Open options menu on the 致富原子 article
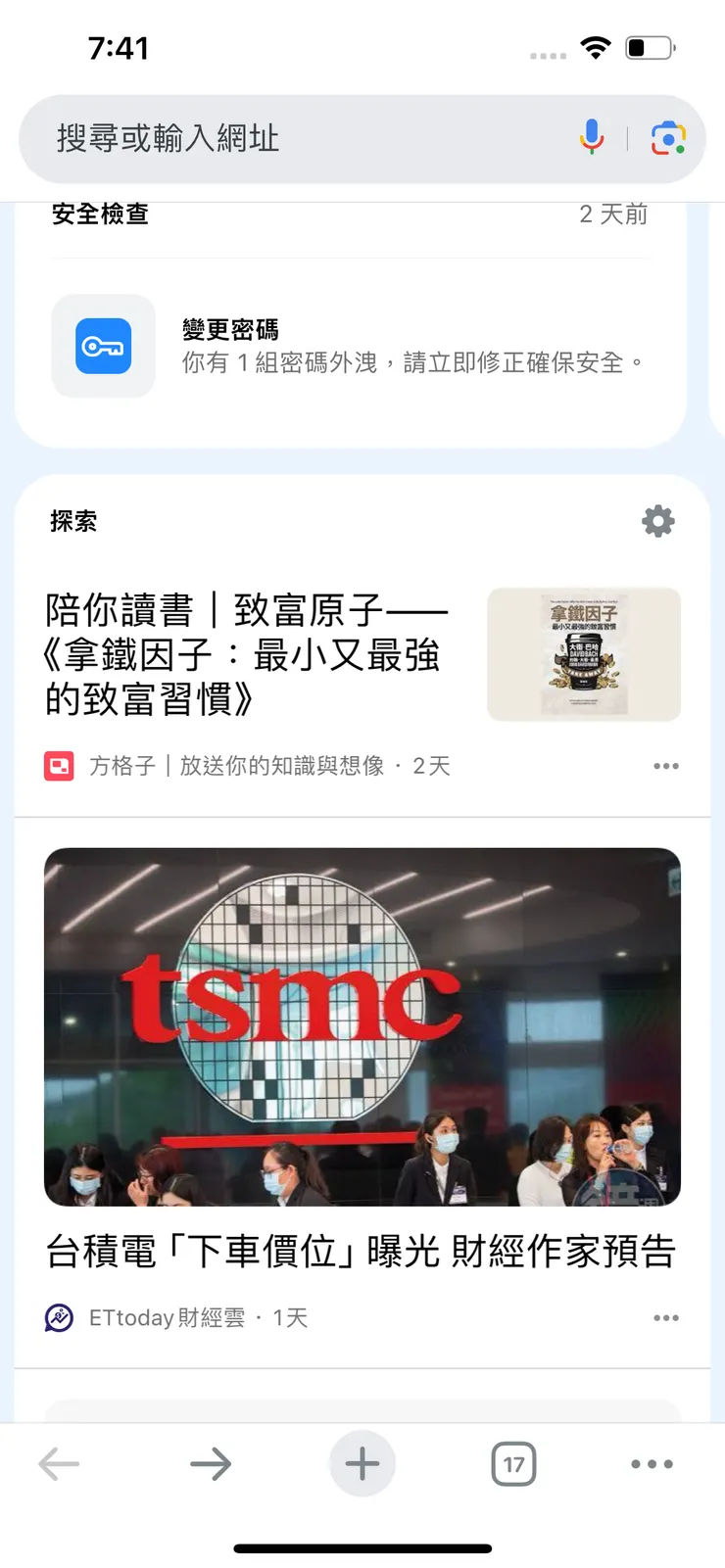This screenshot has height=1568, width=725. tap(666, 765)
